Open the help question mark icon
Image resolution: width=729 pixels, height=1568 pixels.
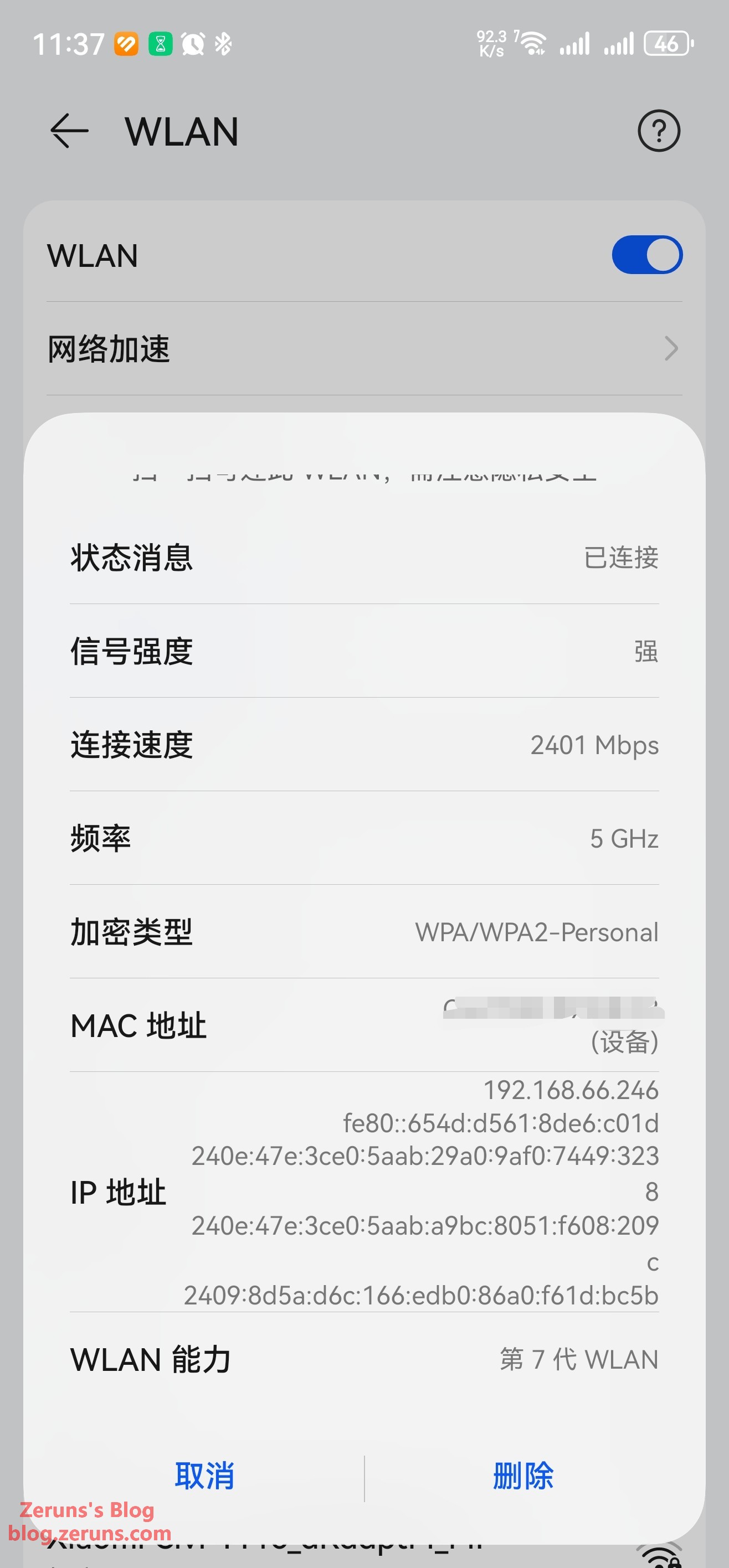click(658, 131)
